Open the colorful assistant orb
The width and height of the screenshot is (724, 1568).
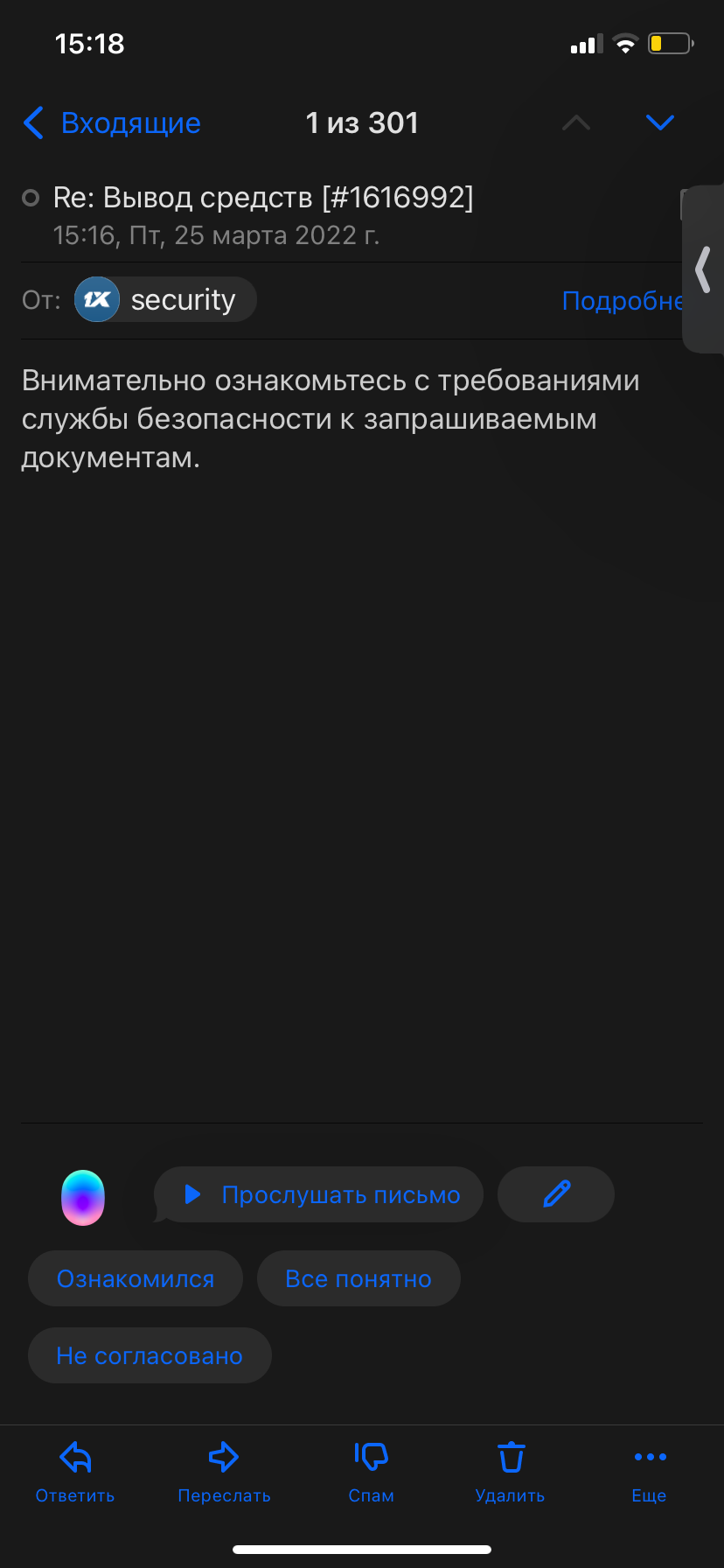click(x=83, y=1197)
